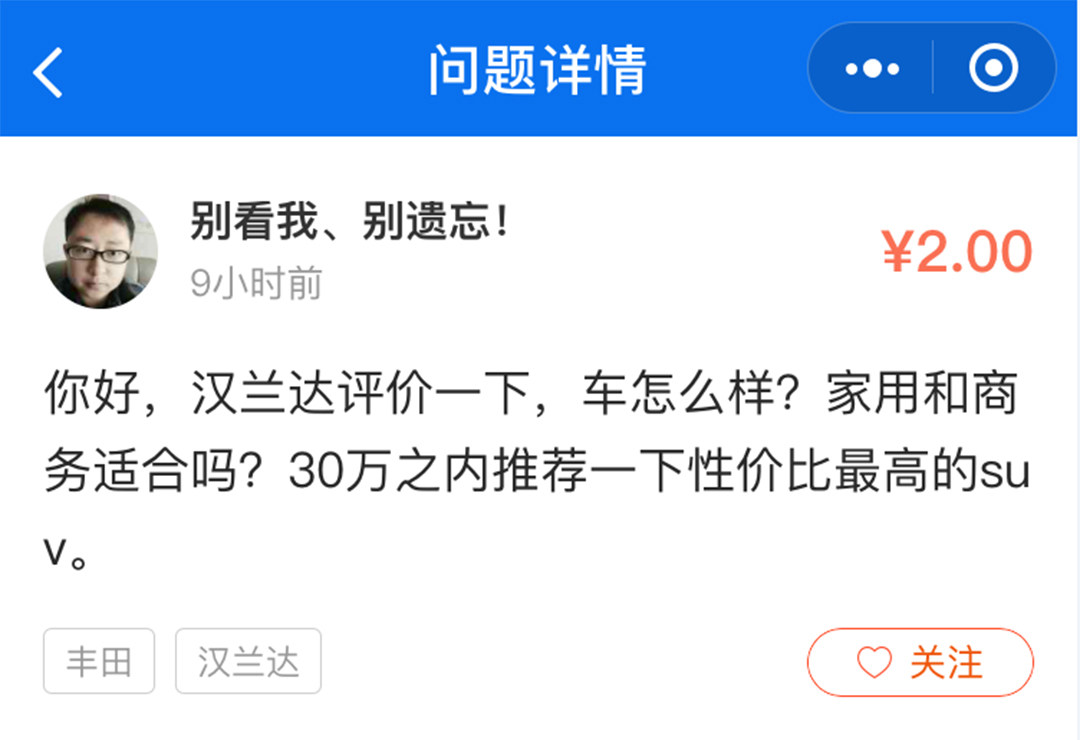Open the mini program three-dot menu
1080x740 pixels.
pos(872,69)
